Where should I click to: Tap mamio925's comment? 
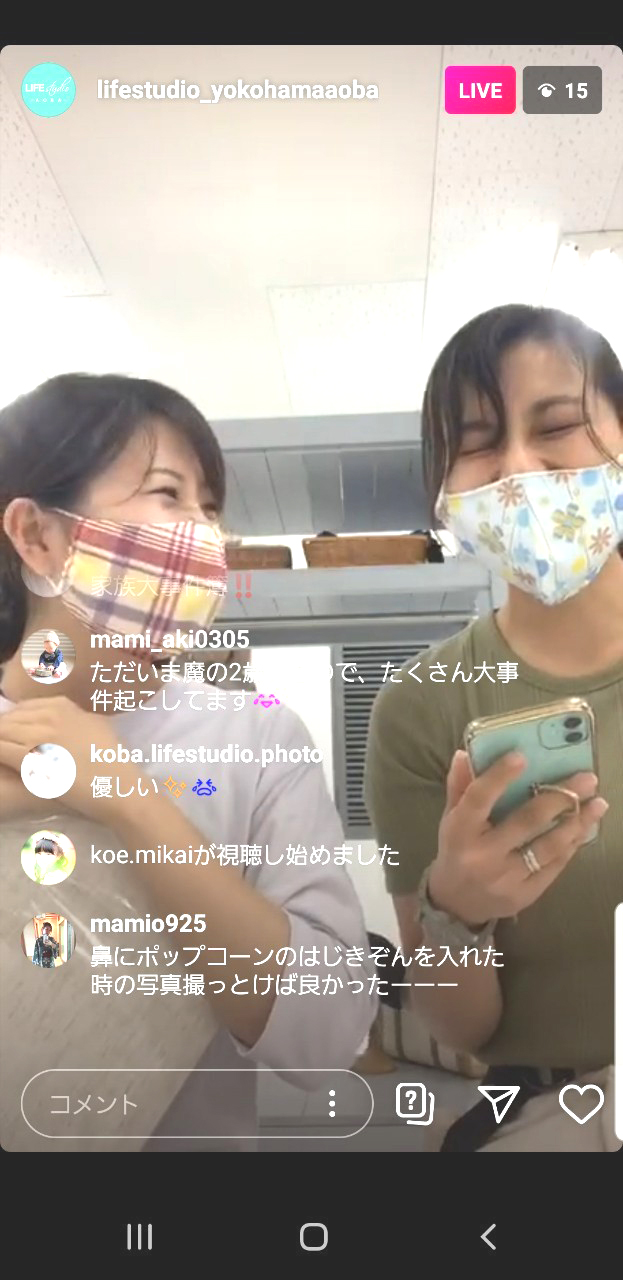[x=296, y=957]
